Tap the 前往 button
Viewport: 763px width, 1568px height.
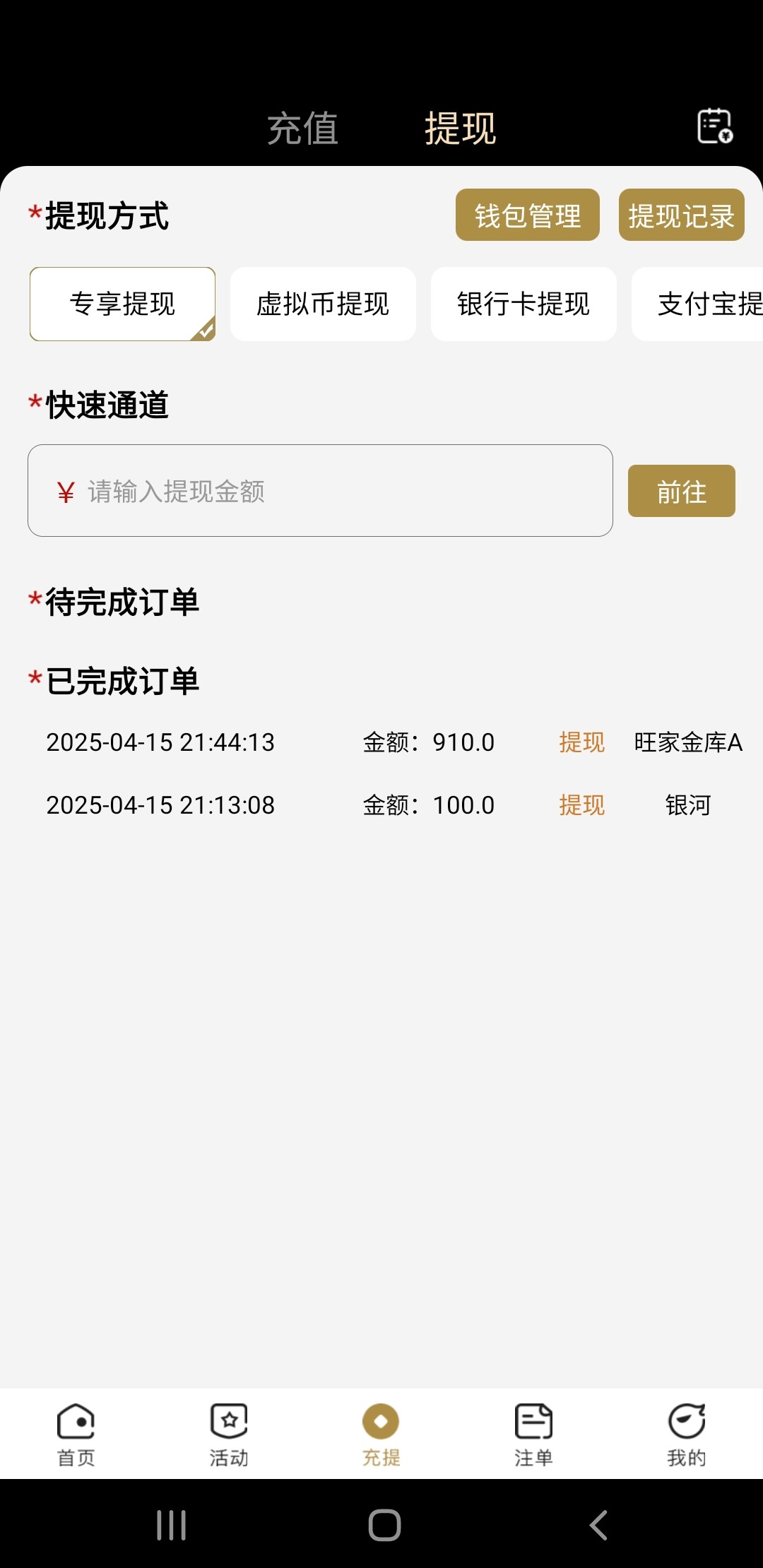pos(681,492)
